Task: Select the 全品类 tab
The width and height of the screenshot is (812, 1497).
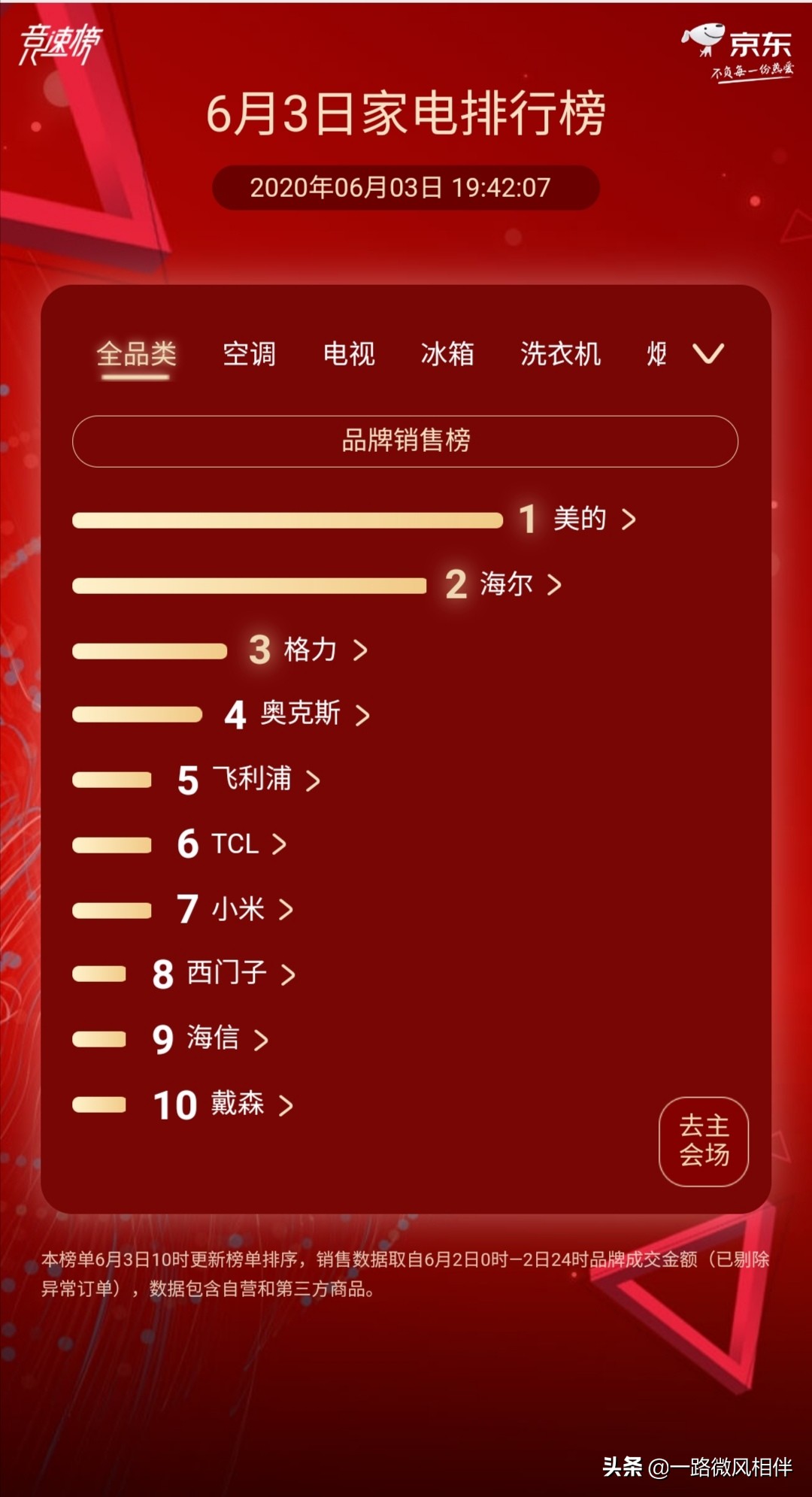Action: click(136, 353)
